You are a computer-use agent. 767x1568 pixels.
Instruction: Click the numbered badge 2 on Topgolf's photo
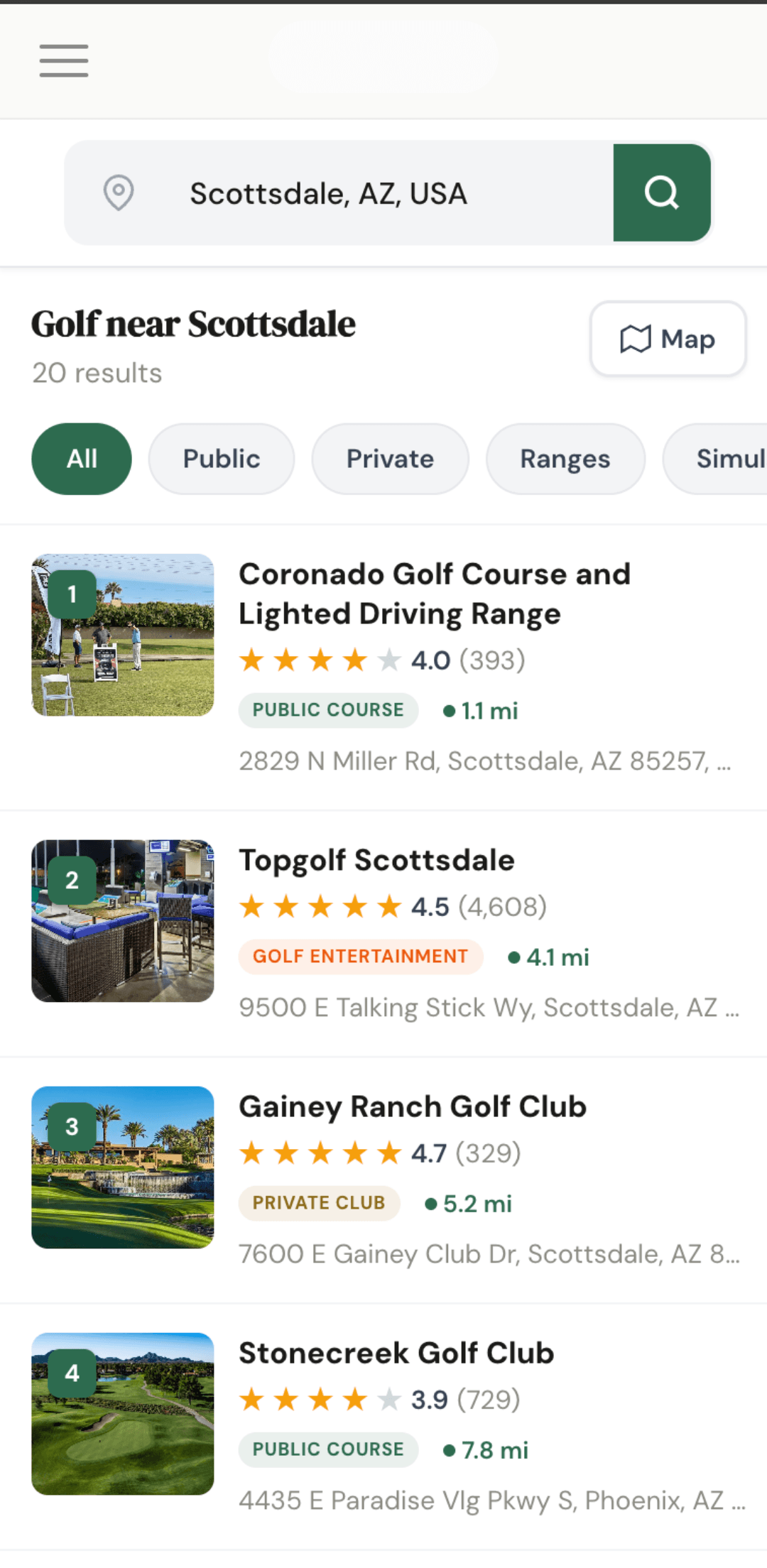[72, 880]
